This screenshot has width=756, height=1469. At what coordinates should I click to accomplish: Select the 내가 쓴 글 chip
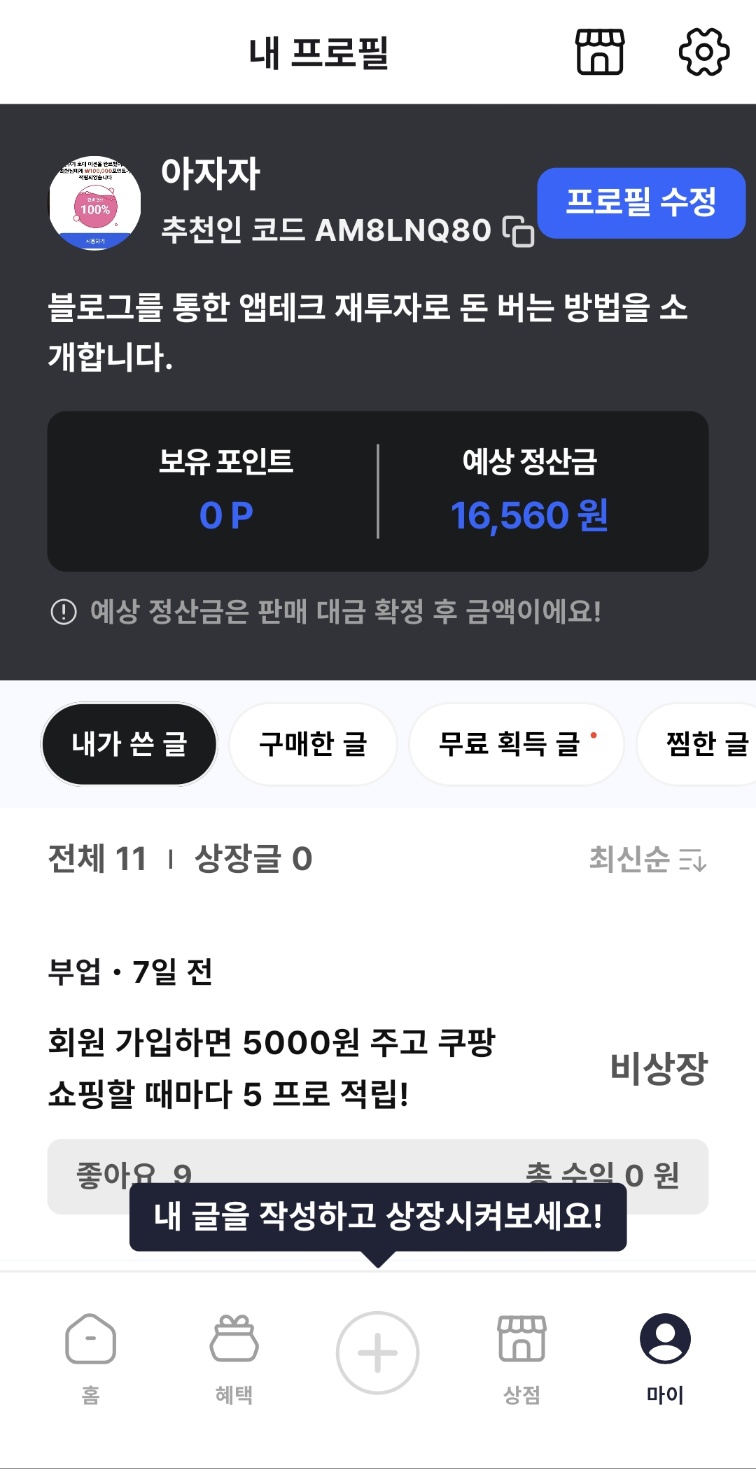[x=129, y=744]
